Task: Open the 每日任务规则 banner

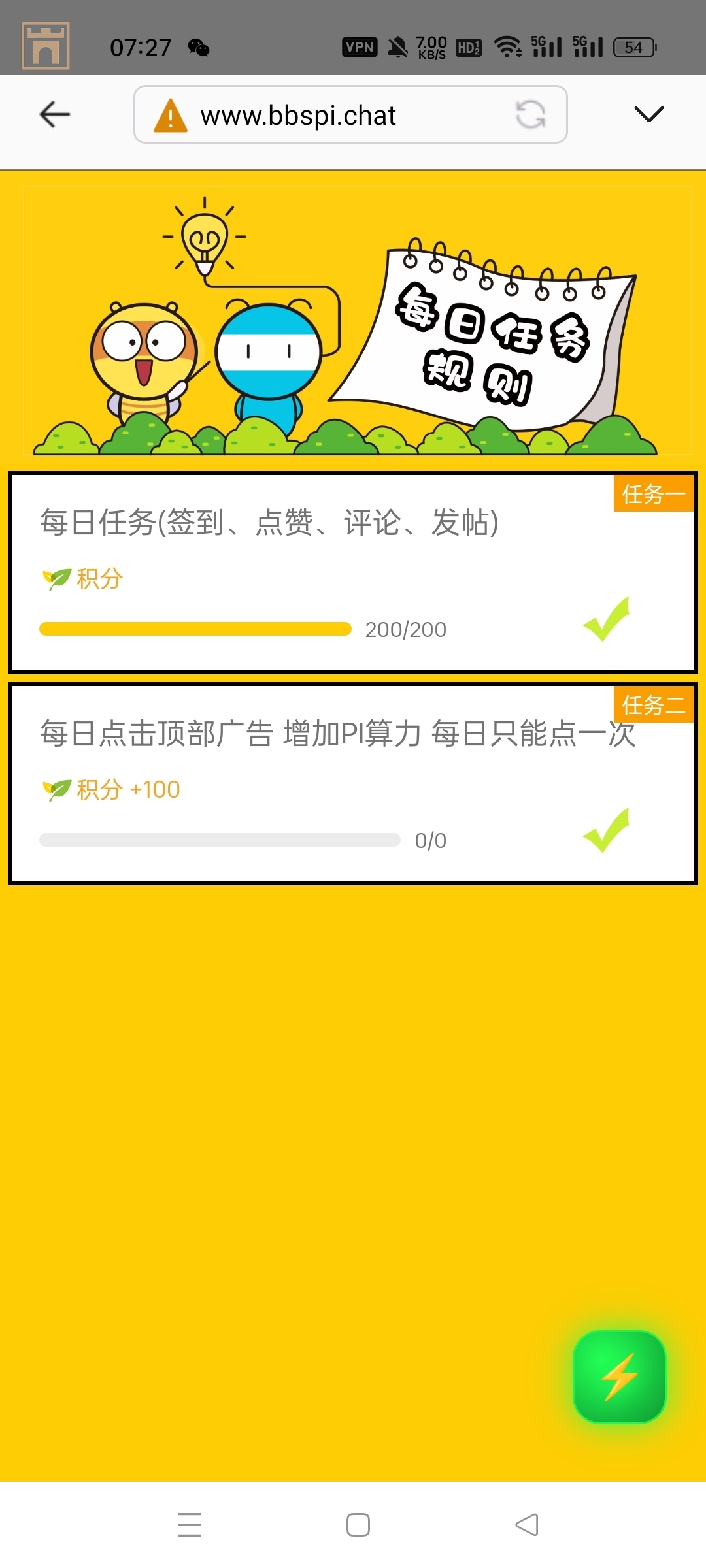Action: (357, 320)
